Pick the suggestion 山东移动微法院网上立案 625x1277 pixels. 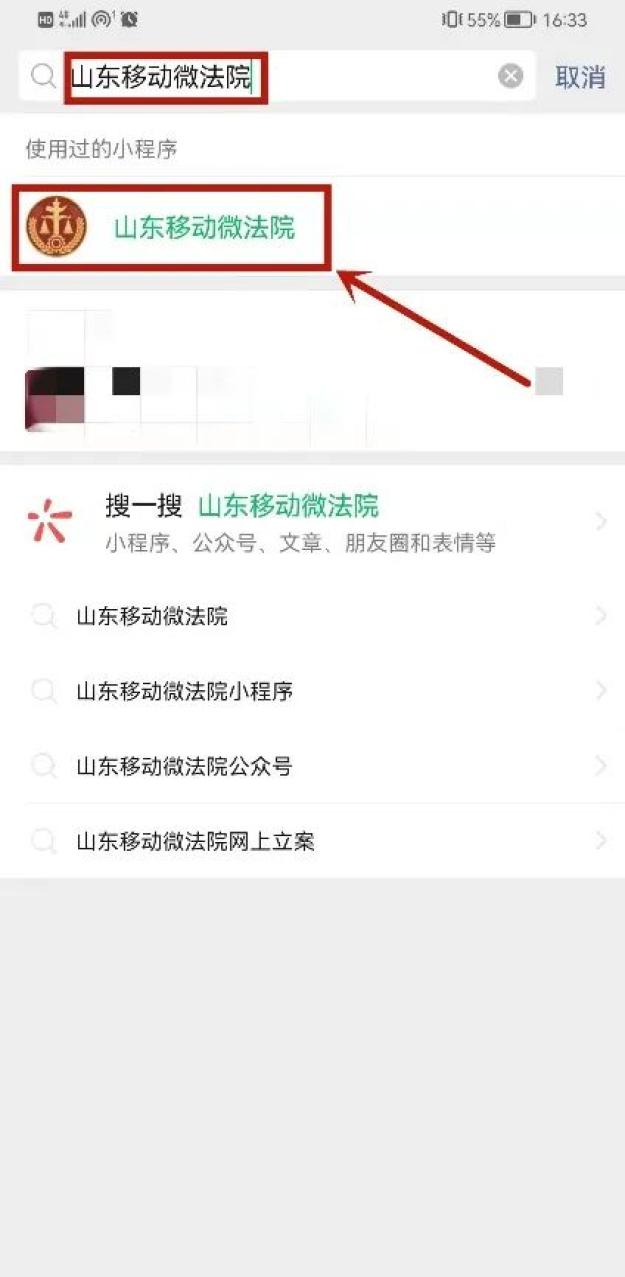(312, 842)
